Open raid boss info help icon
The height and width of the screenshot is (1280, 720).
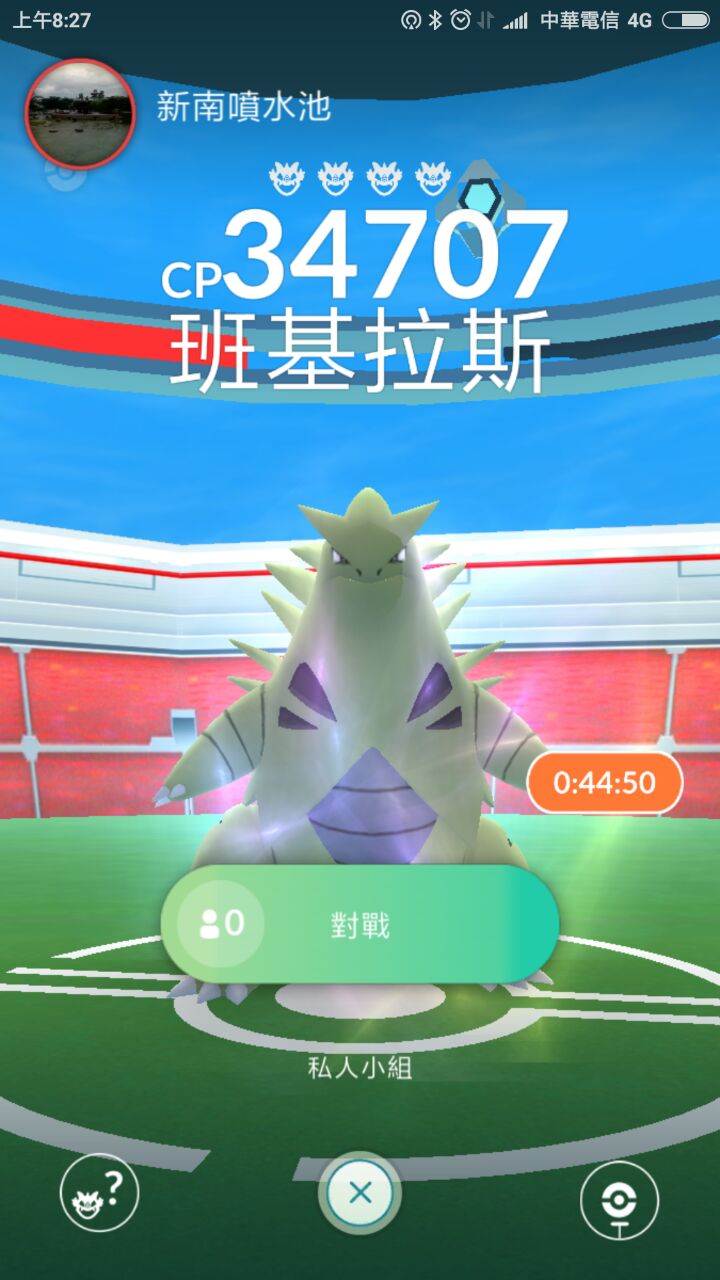99,1192
